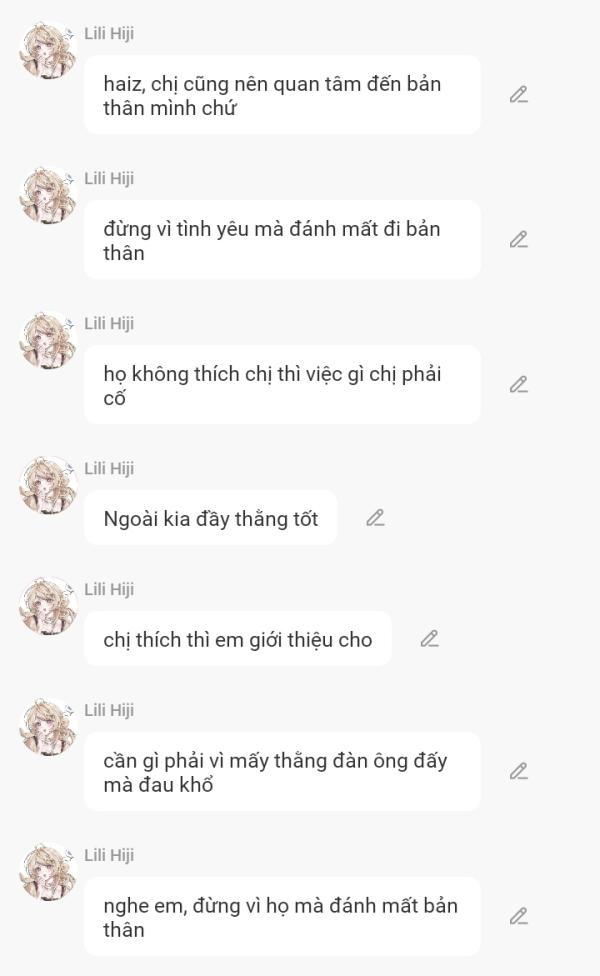Viewport: 600px width, 976px height.
Task: Edit the message 'họ không thích chị thì việc gì'
Action: [x=518, y=385]
